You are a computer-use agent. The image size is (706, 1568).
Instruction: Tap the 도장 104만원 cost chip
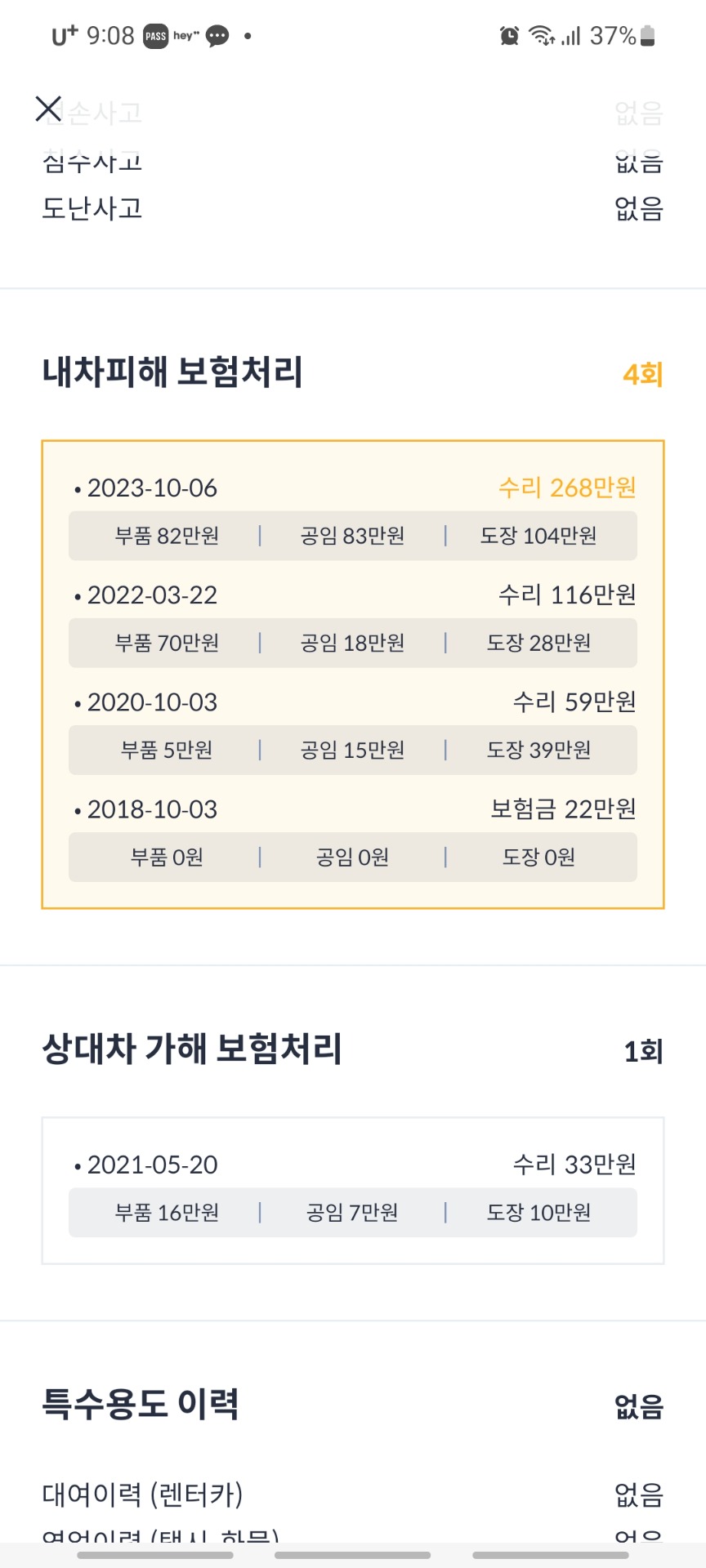point(538,535)
